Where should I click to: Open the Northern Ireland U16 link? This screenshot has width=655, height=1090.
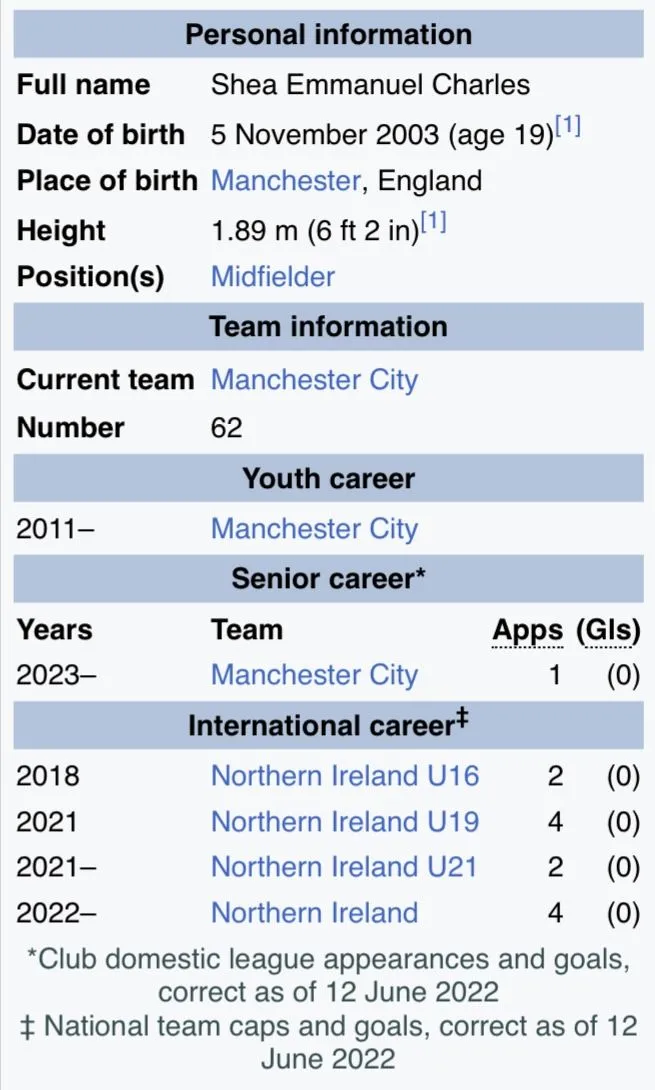(x=345, y=776)
